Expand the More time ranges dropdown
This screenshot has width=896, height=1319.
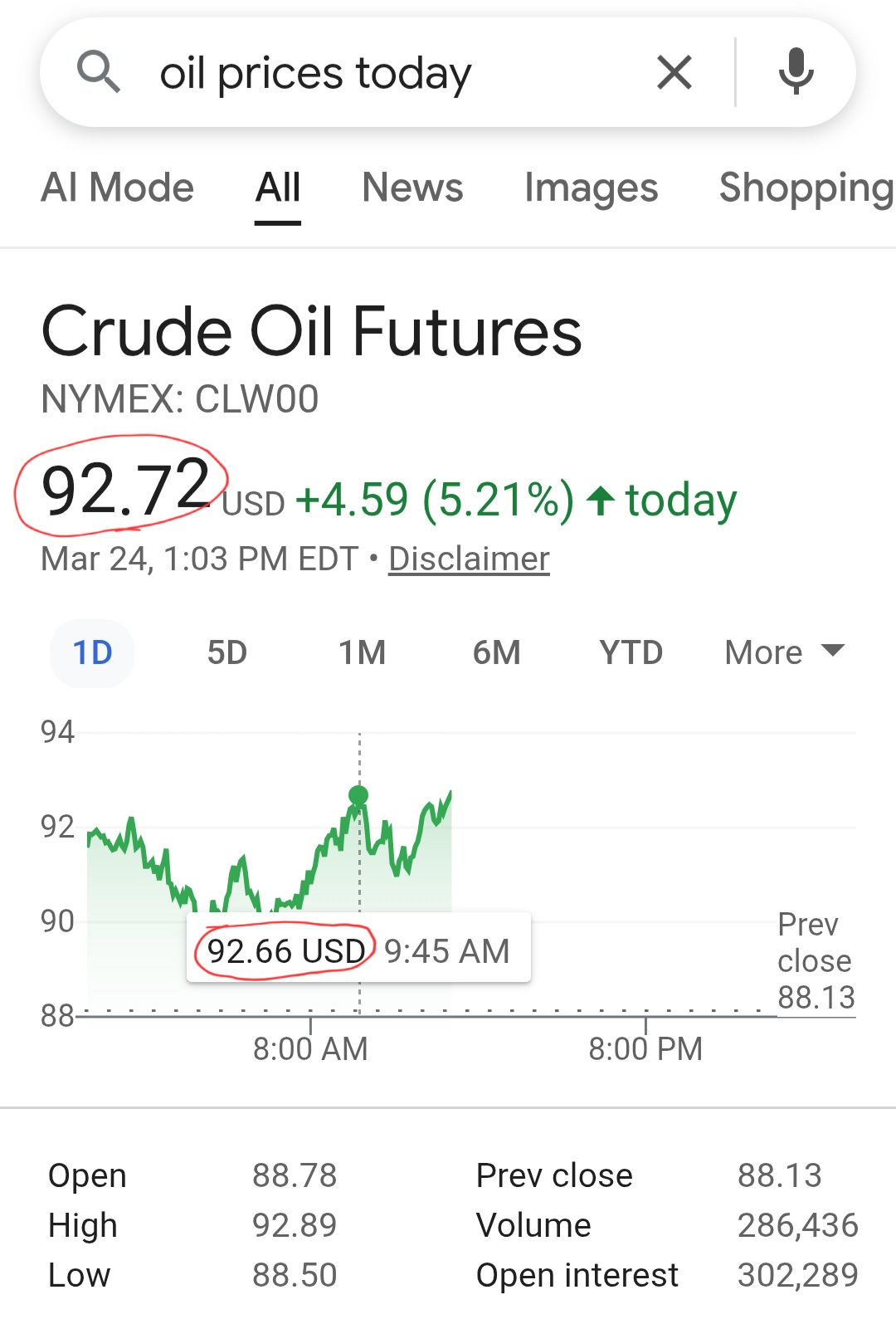(x=783, y=652)
